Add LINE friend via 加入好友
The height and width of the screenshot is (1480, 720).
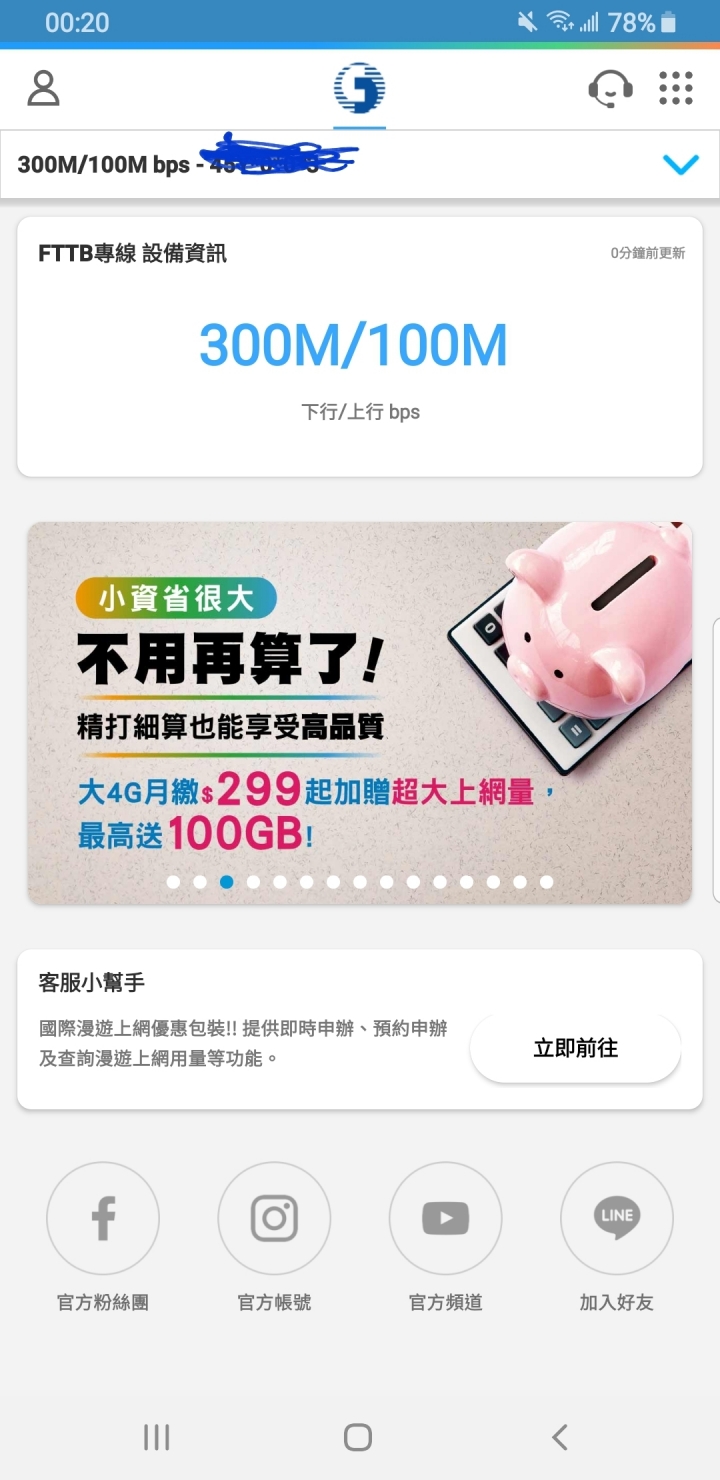tap(616, 1218)
